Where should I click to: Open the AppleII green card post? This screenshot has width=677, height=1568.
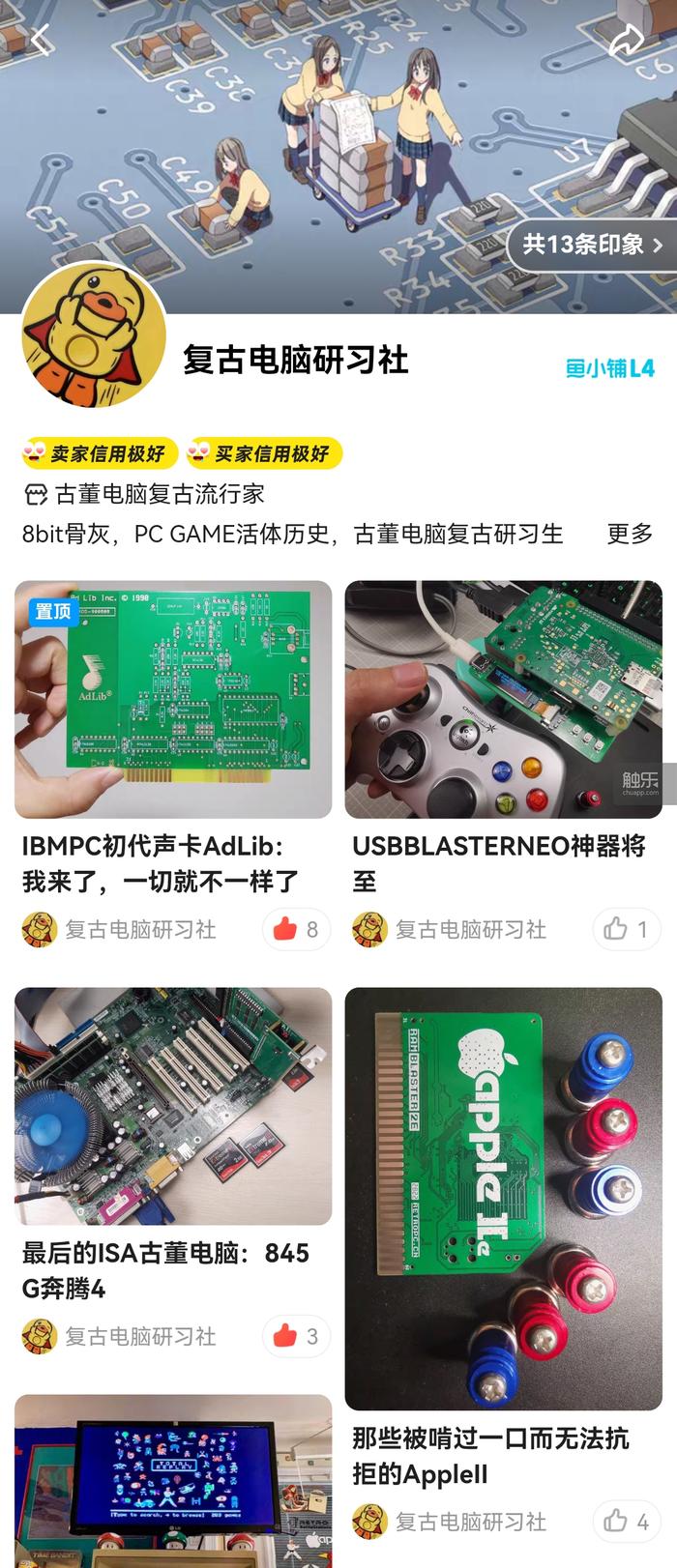[x=503, y=1199]
